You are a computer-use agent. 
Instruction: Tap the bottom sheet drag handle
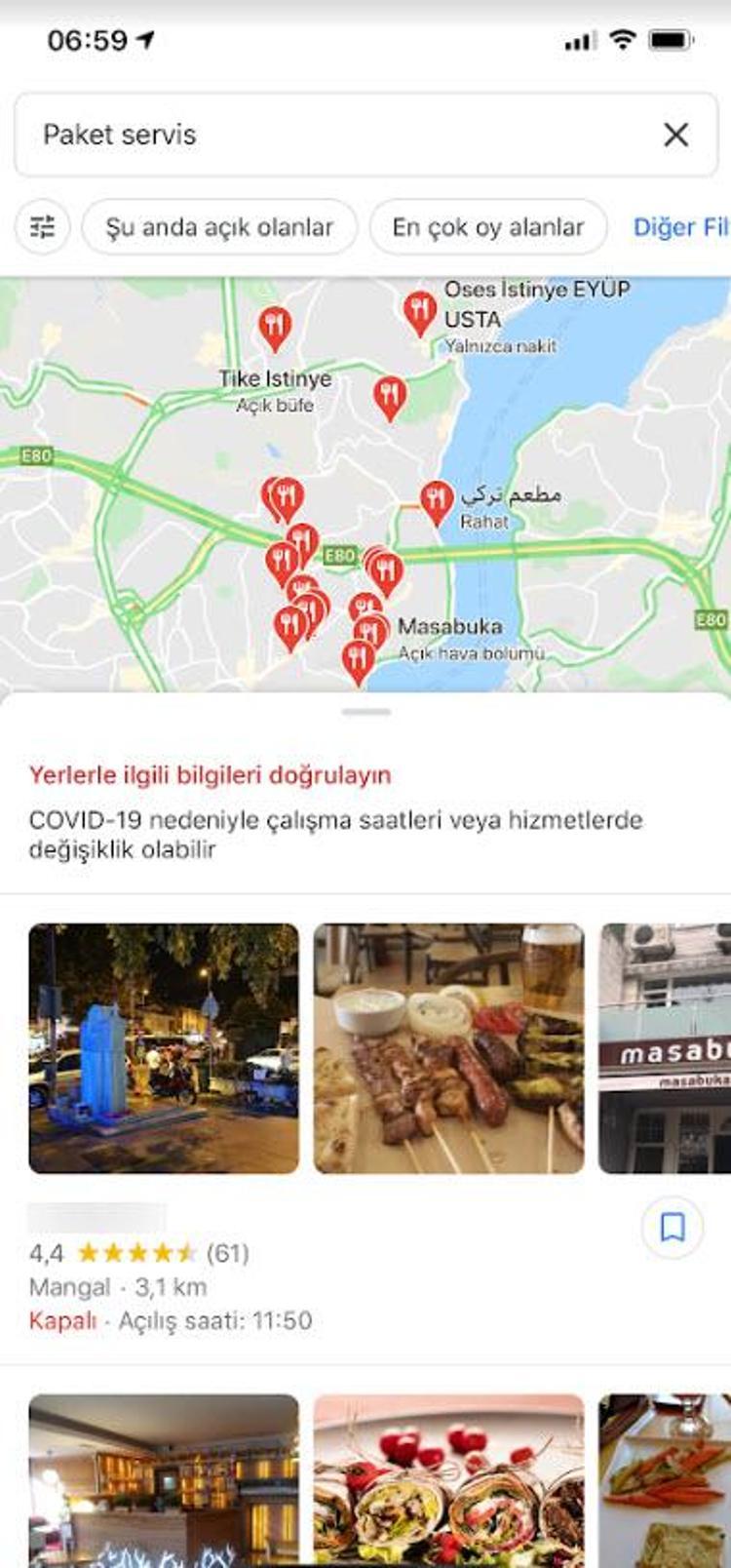click(365, 712)
